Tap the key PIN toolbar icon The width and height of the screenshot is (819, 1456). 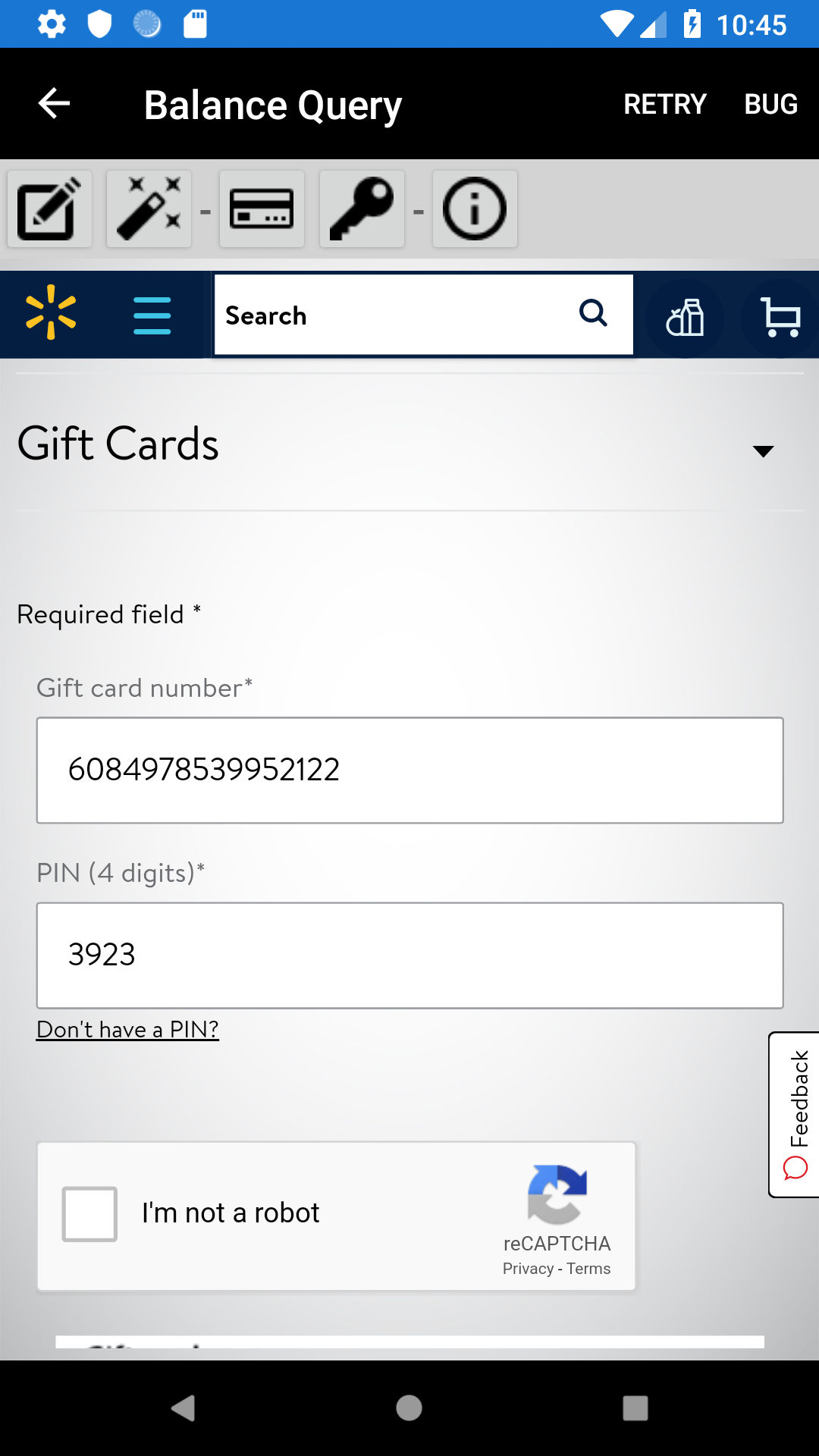[362, 209]
